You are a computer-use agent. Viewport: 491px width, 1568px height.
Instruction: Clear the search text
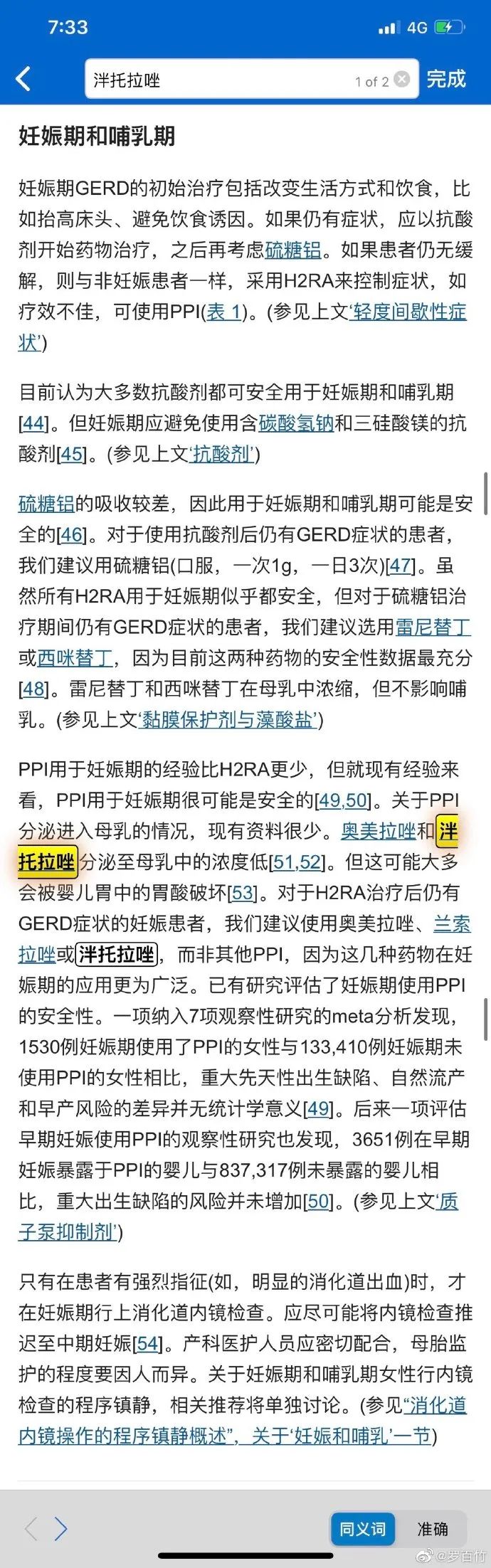point(402,80)
